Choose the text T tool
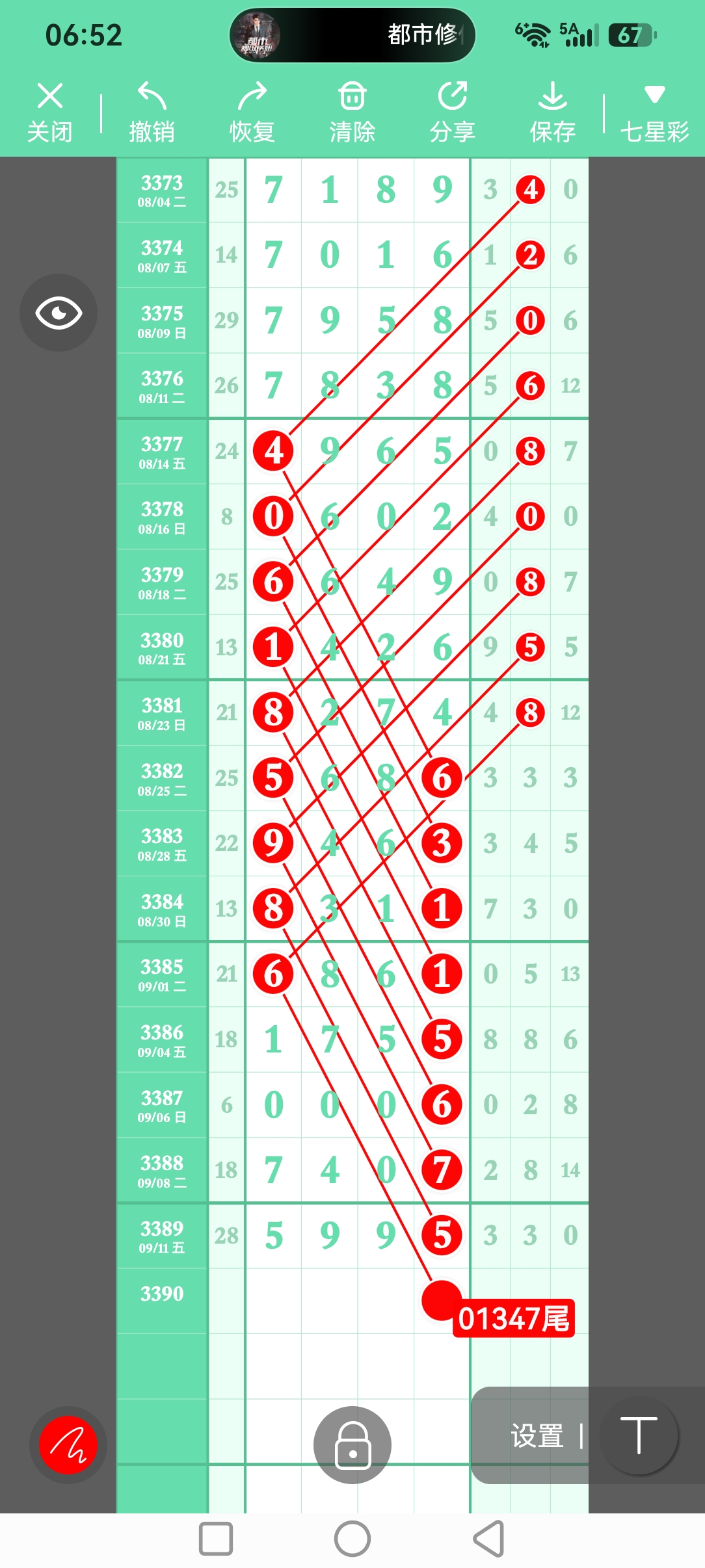The height and width of the screenshot is (1568, 705). 639,1435
